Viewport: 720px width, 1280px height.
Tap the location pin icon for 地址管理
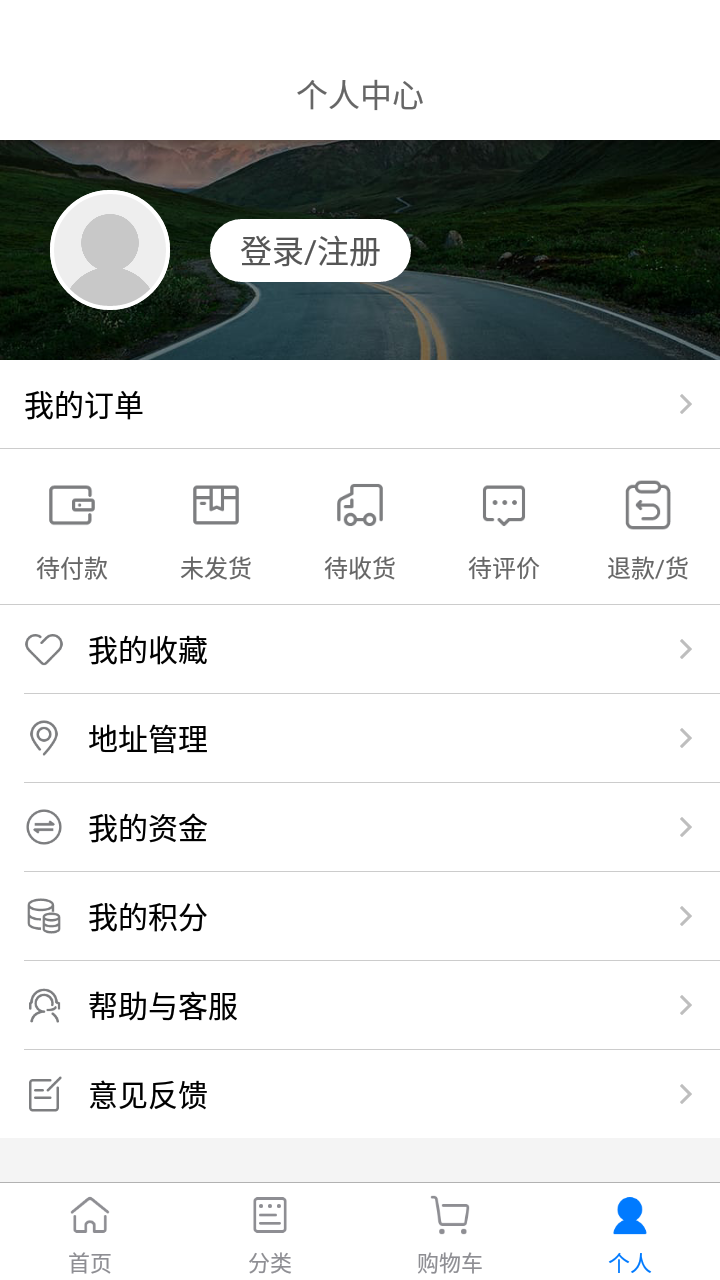coord(45,739)
